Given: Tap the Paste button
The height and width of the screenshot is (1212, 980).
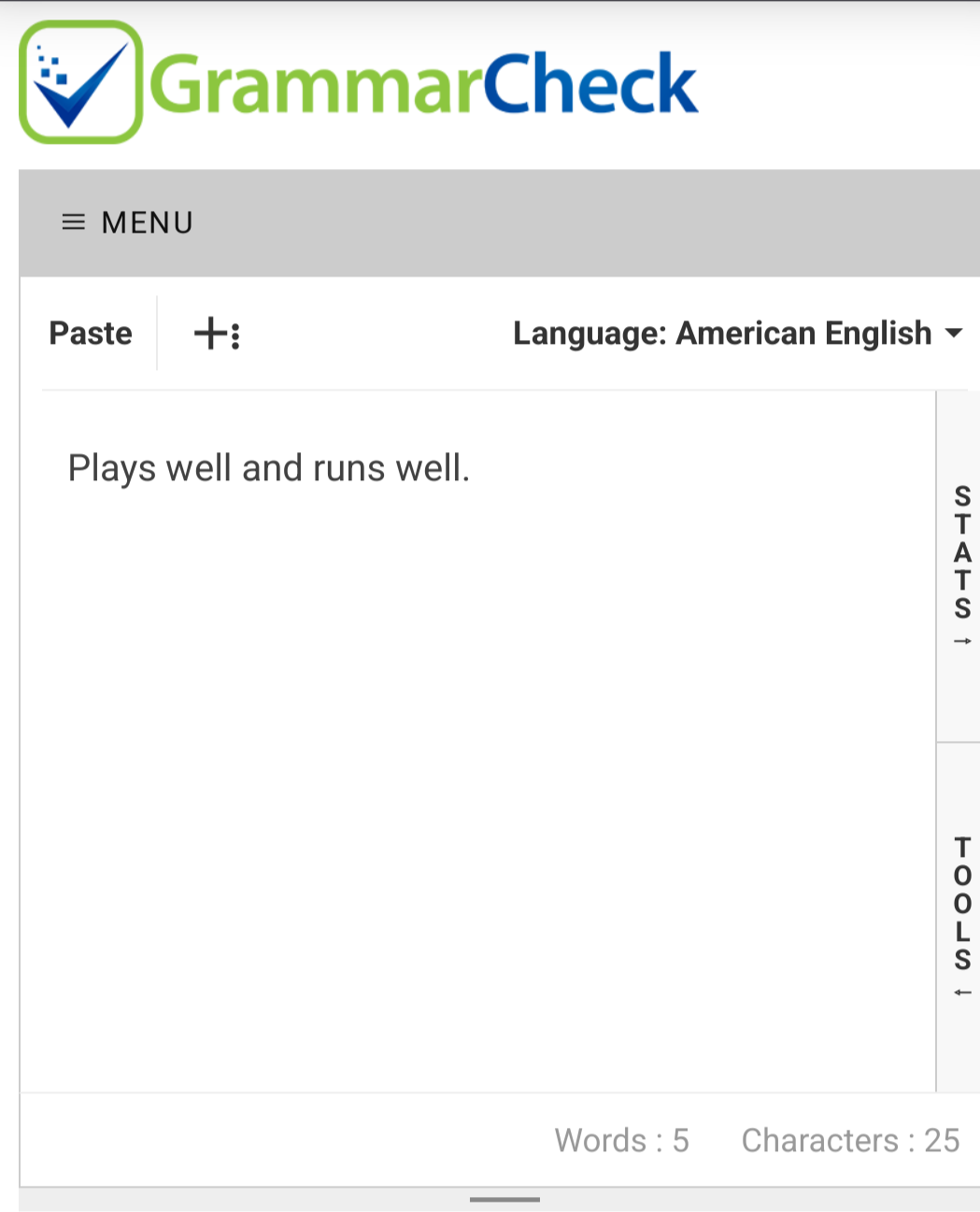Looking at the screenshot, I should click(x=91, y=334).
